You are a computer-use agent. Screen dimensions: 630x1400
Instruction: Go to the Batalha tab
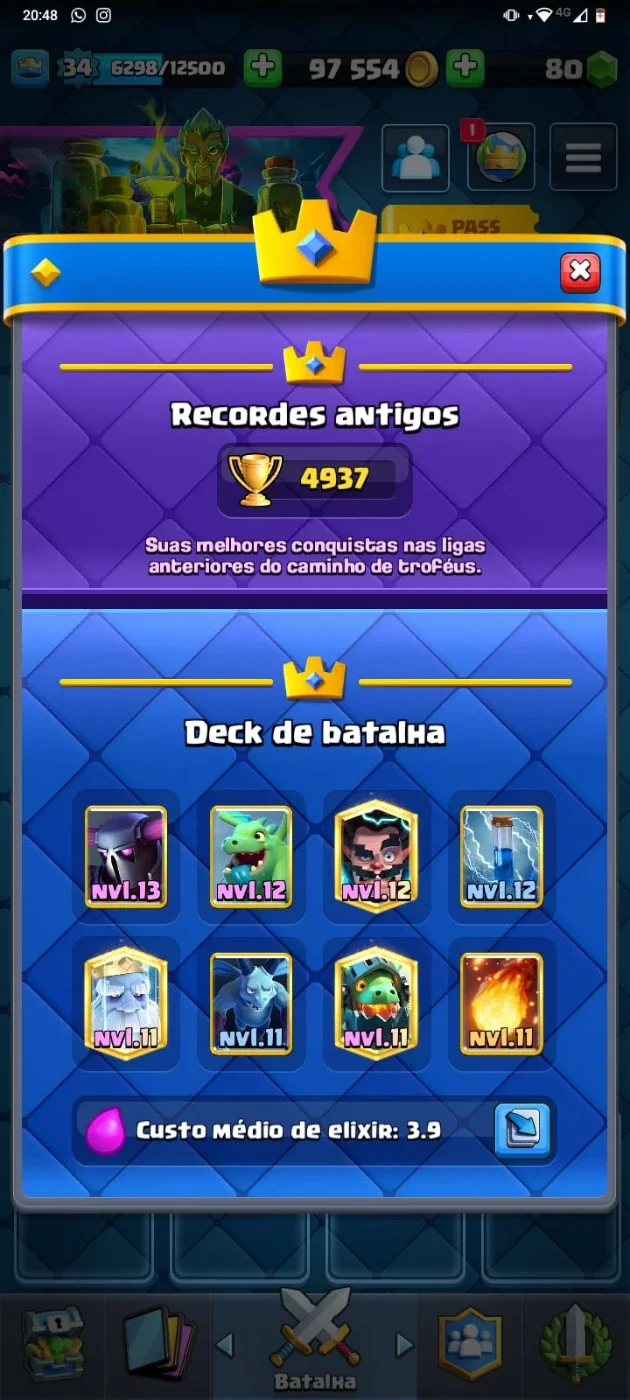click(315, 1338)
